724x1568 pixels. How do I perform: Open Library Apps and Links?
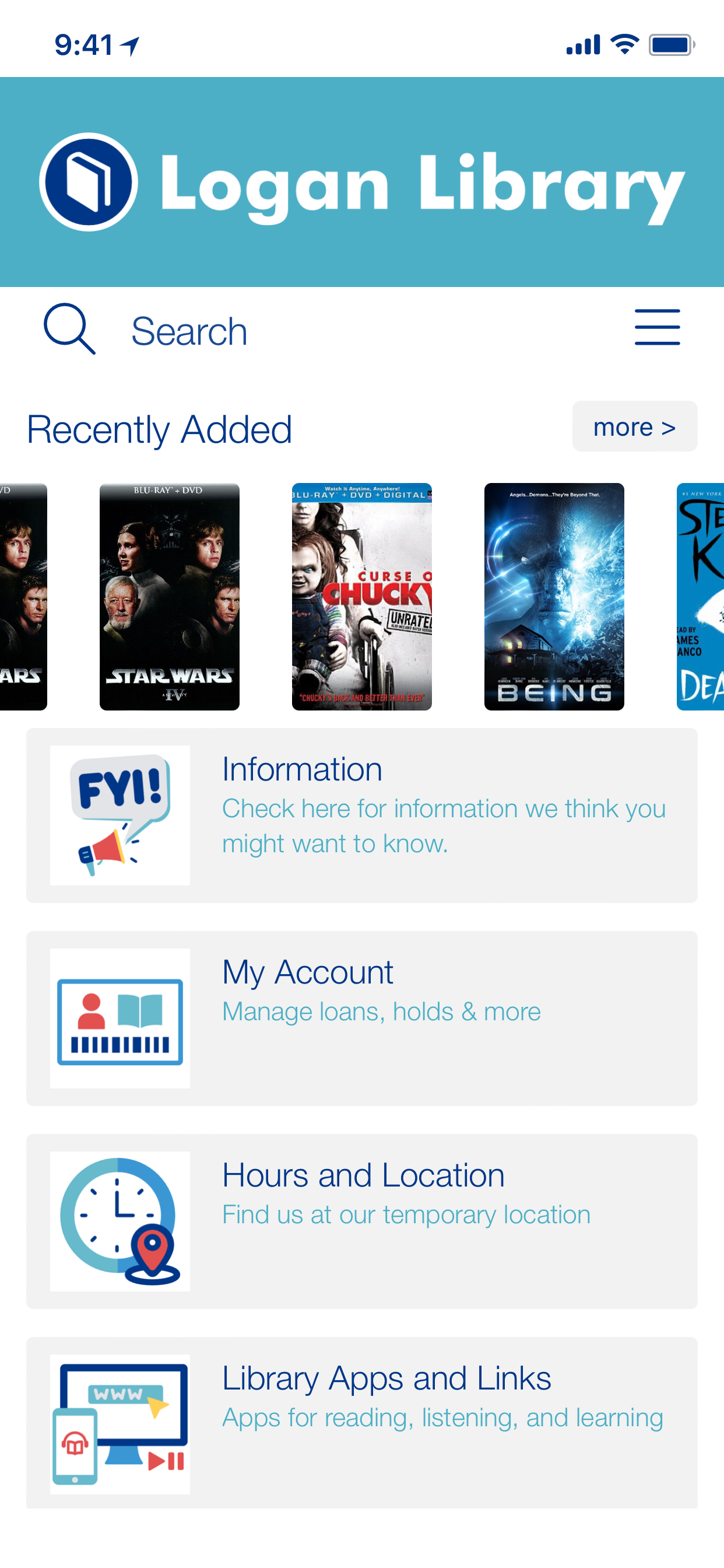[361, 1423]
